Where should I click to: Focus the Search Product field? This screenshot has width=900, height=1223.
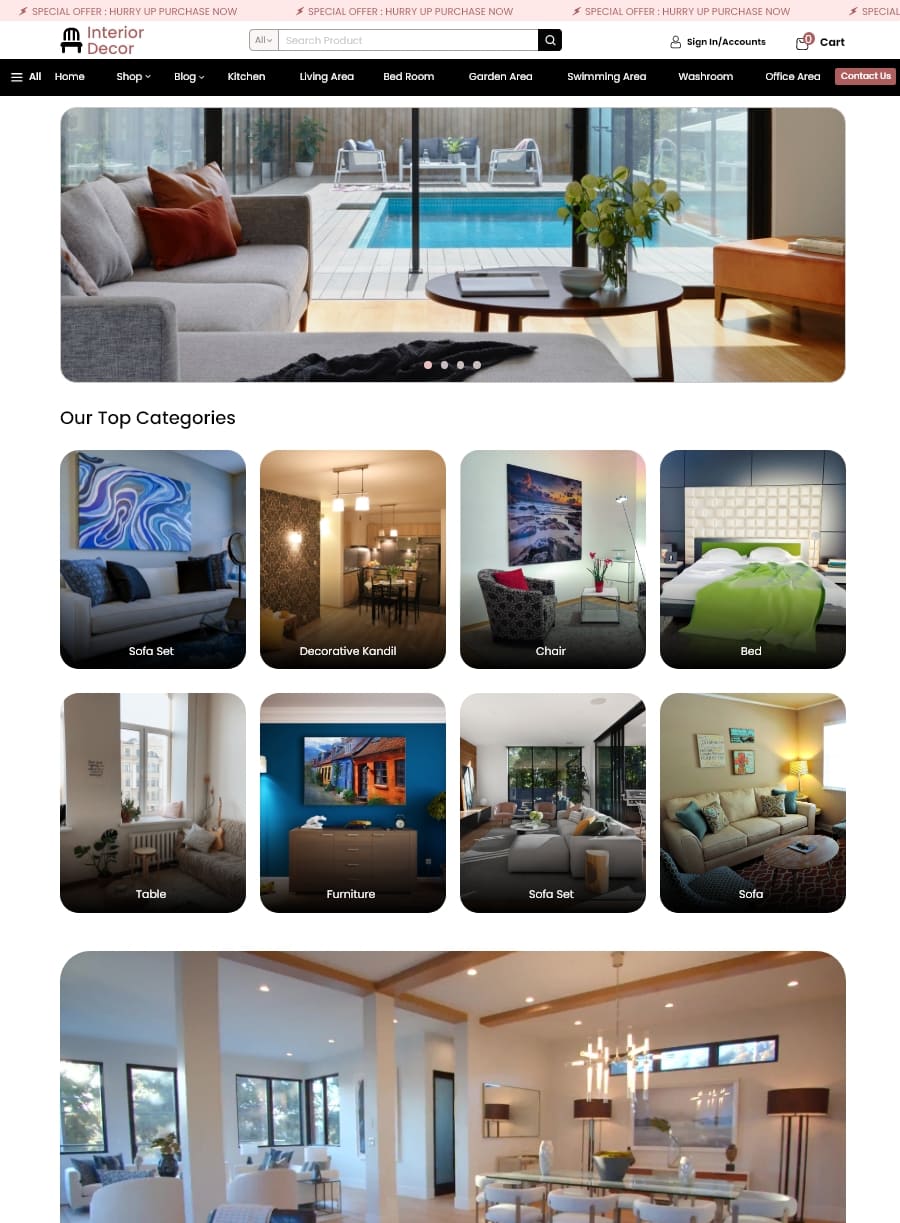408,40
